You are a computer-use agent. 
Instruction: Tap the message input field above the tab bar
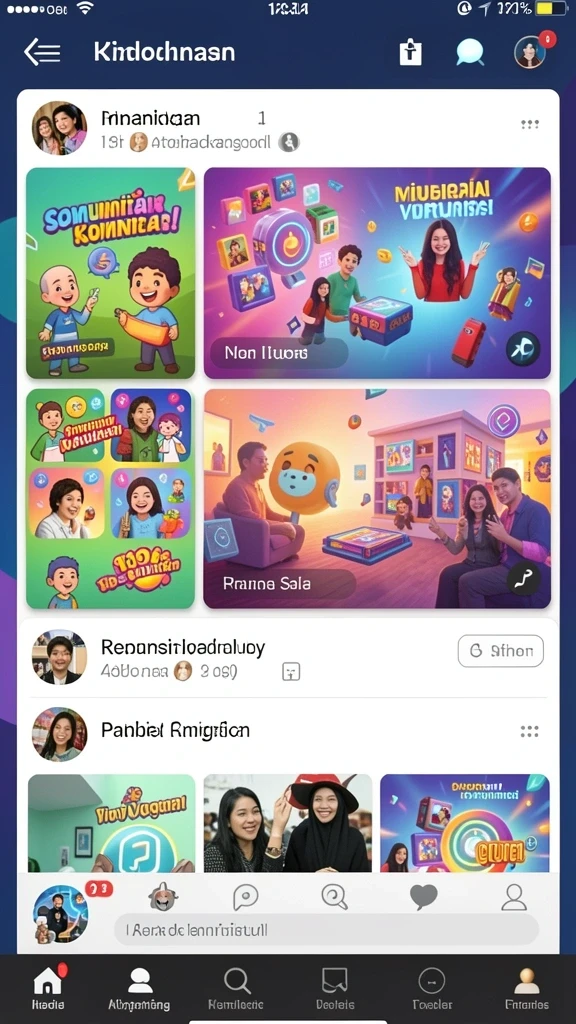tap(327, 929)
